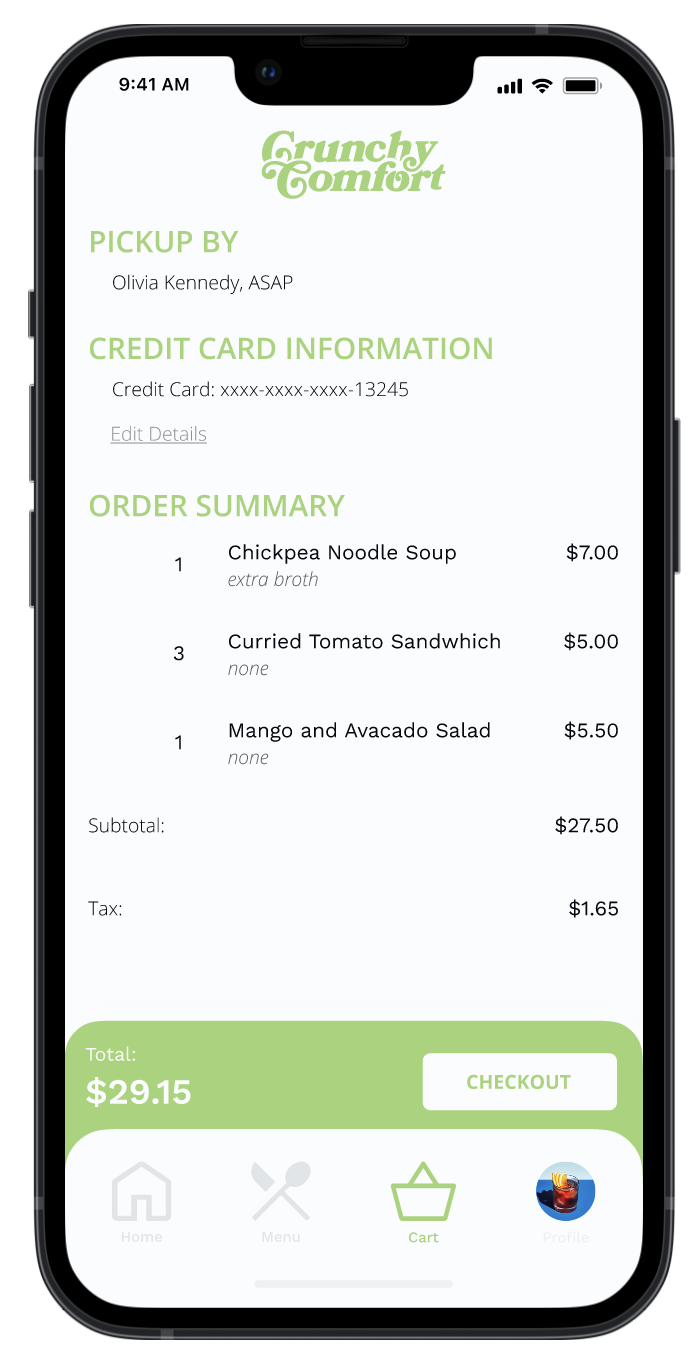This screenshot has width=700, height=1362.
Task: Tap the Edit Details link
Action: pos(158,434)
